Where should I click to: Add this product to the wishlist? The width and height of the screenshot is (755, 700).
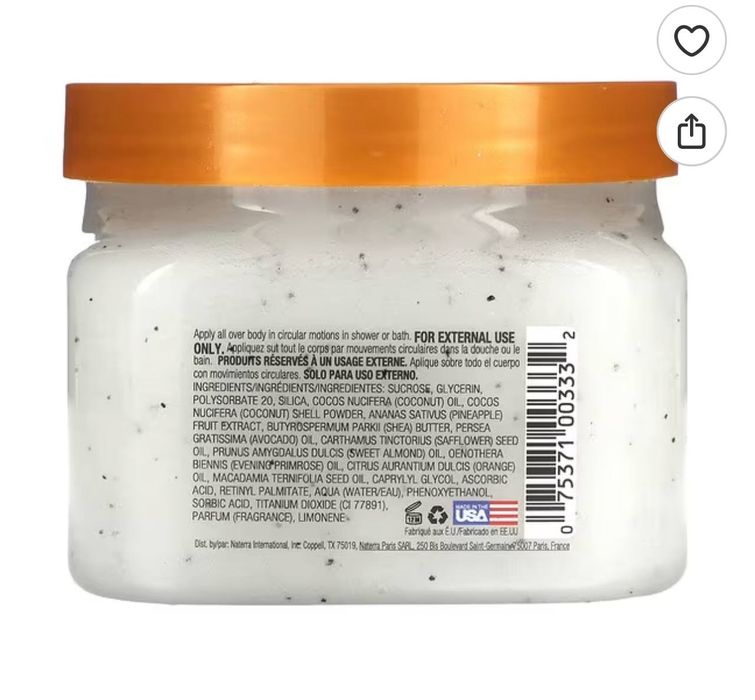tap(691, 41)
